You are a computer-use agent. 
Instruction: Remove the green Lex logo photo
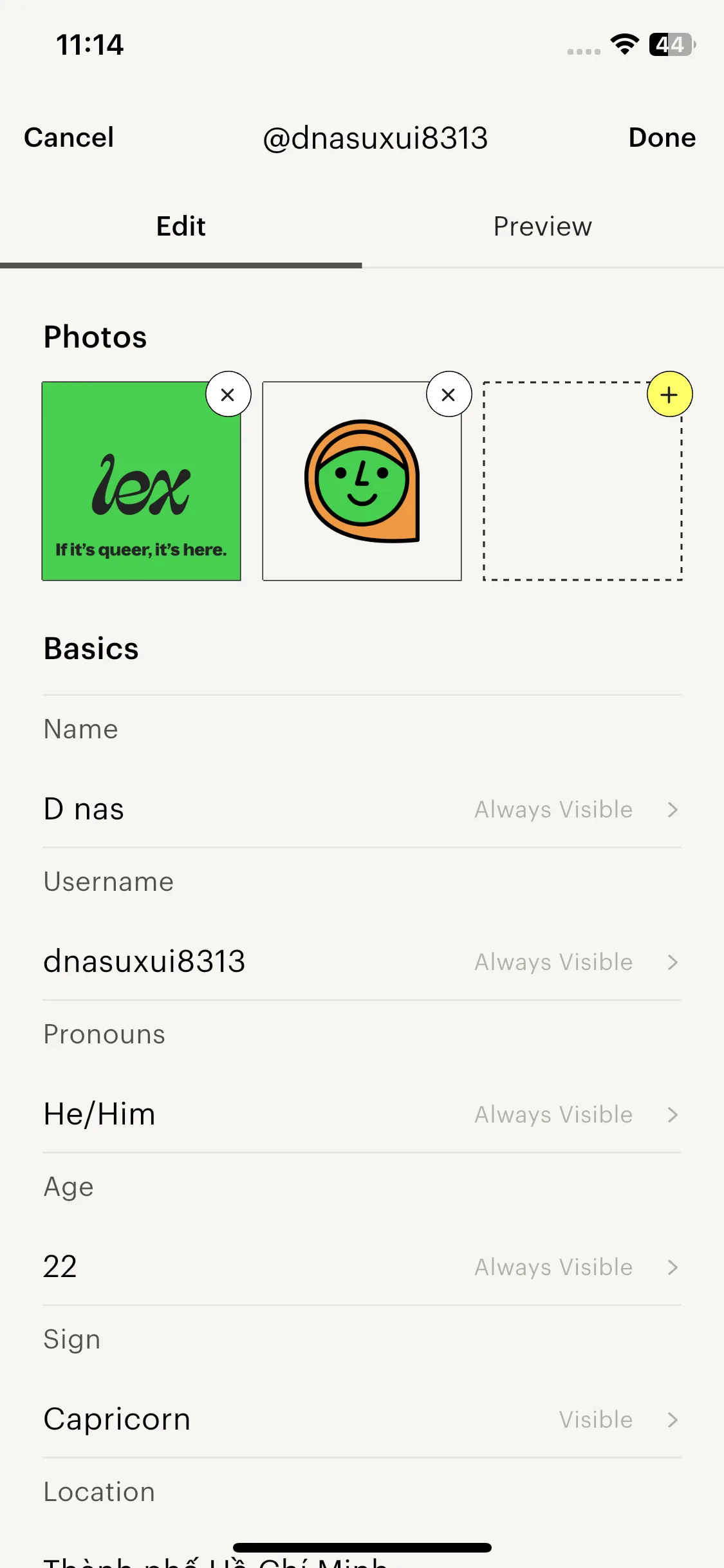tap(228, 395)
